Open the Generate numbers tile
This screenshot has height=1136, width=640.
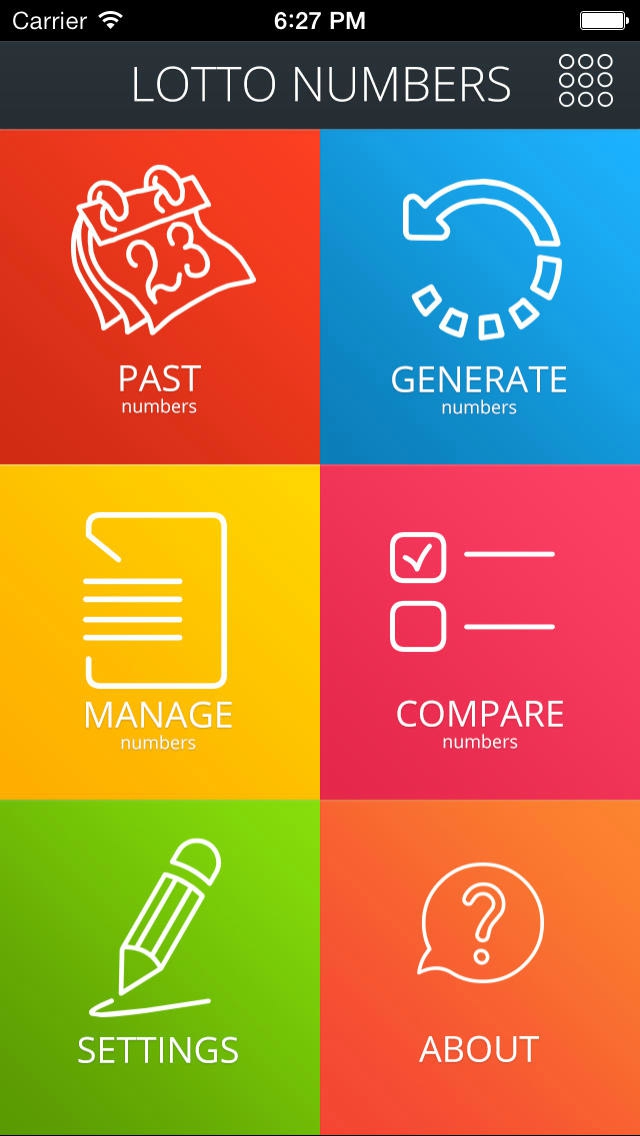point(480,296)
